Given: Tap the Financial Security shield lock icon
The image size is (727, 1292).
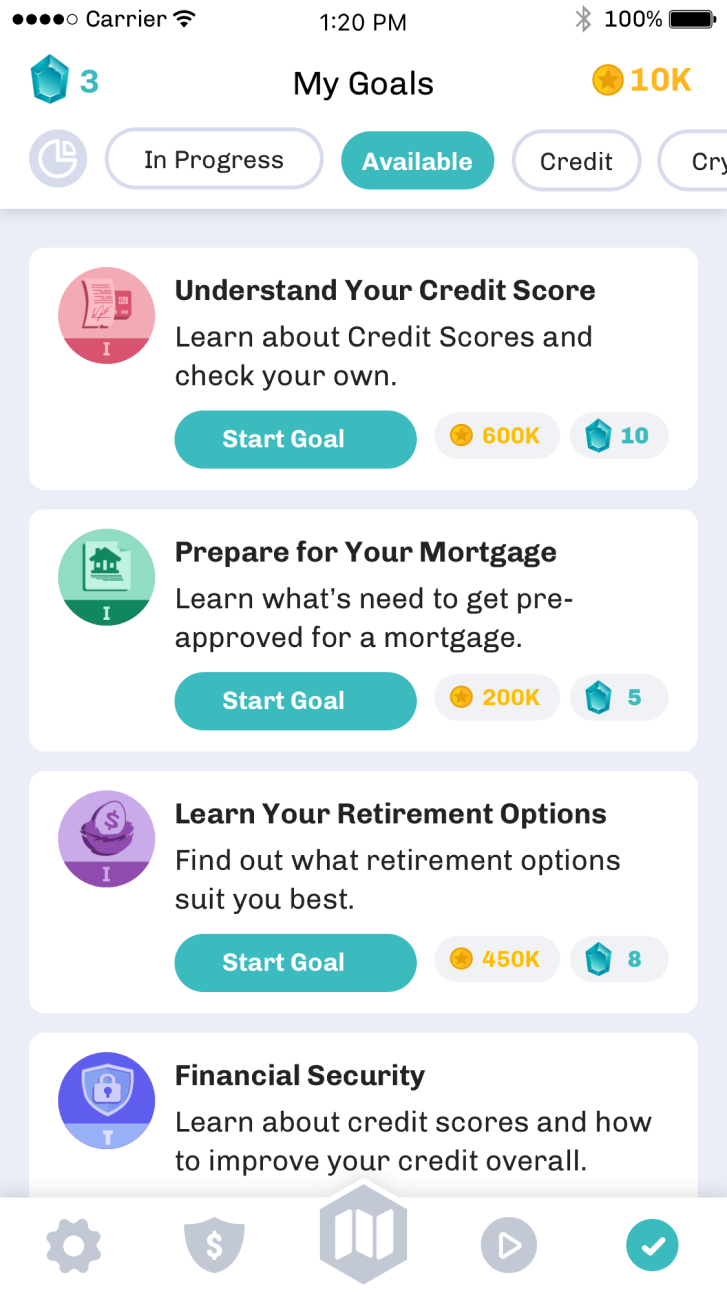Looking at the screenshot, I should tap(106, 1100).
